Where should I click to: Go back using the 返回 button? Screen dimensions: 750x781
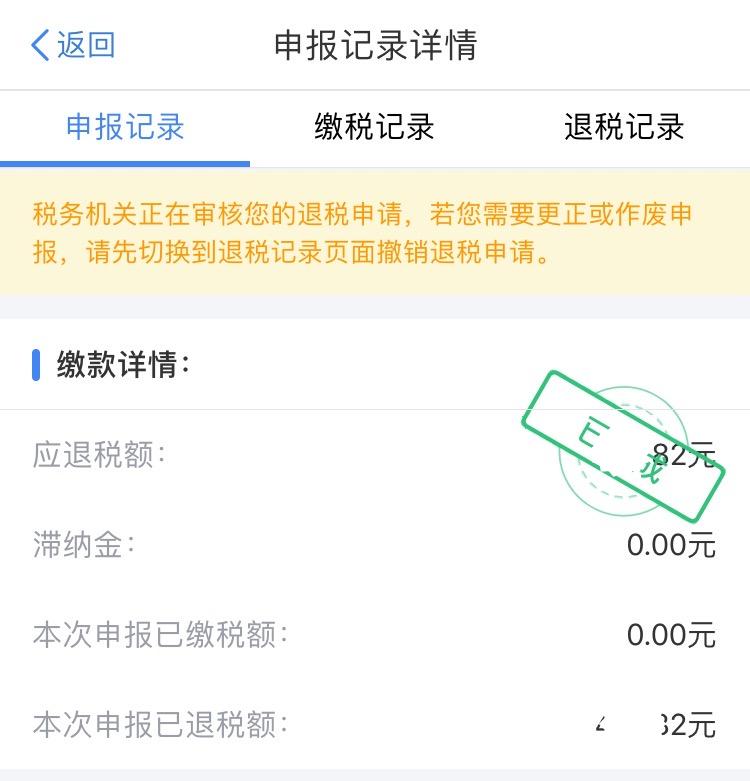(73, 45)
